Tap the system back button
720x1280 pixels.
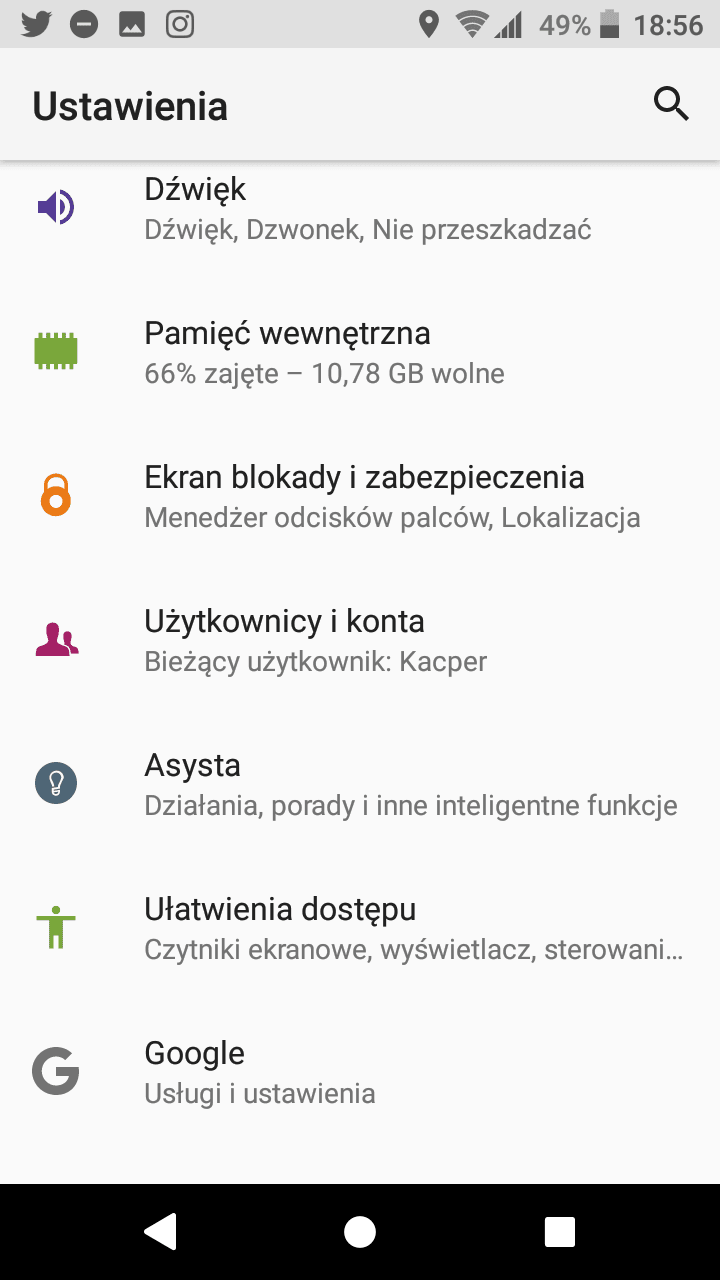point(160,1232)
